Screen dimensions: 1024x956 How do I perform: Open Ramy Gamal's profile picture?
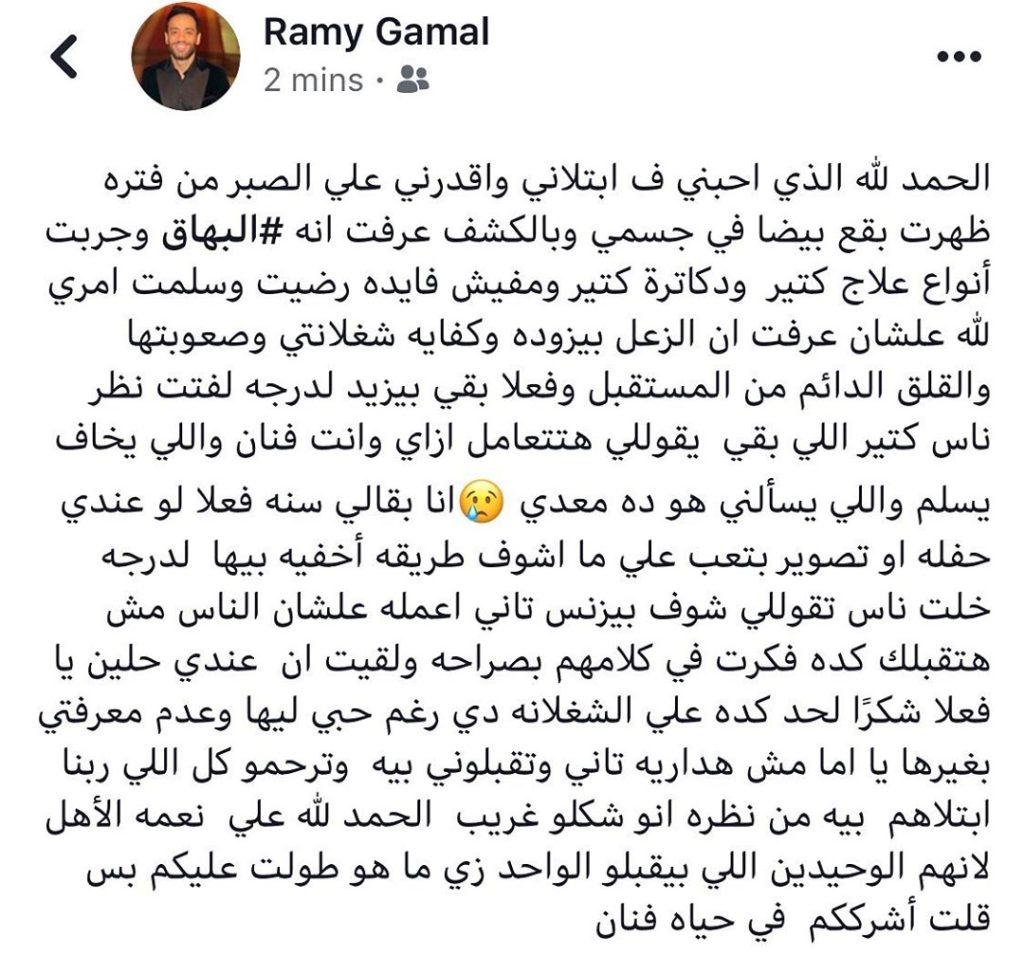click(186, 56)
